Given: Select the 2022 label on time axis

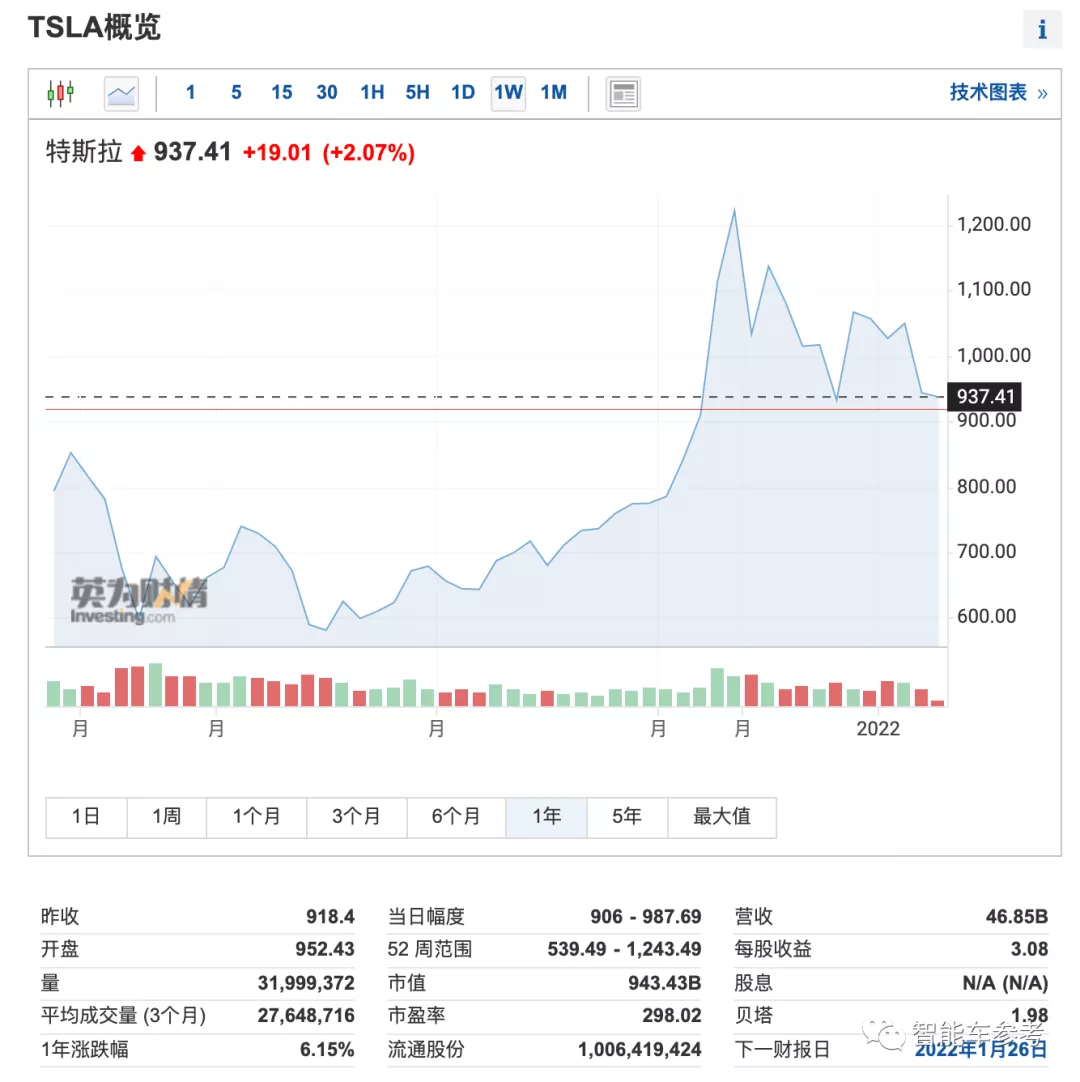Looking at the screenshot, I should (x=877, y=729).
